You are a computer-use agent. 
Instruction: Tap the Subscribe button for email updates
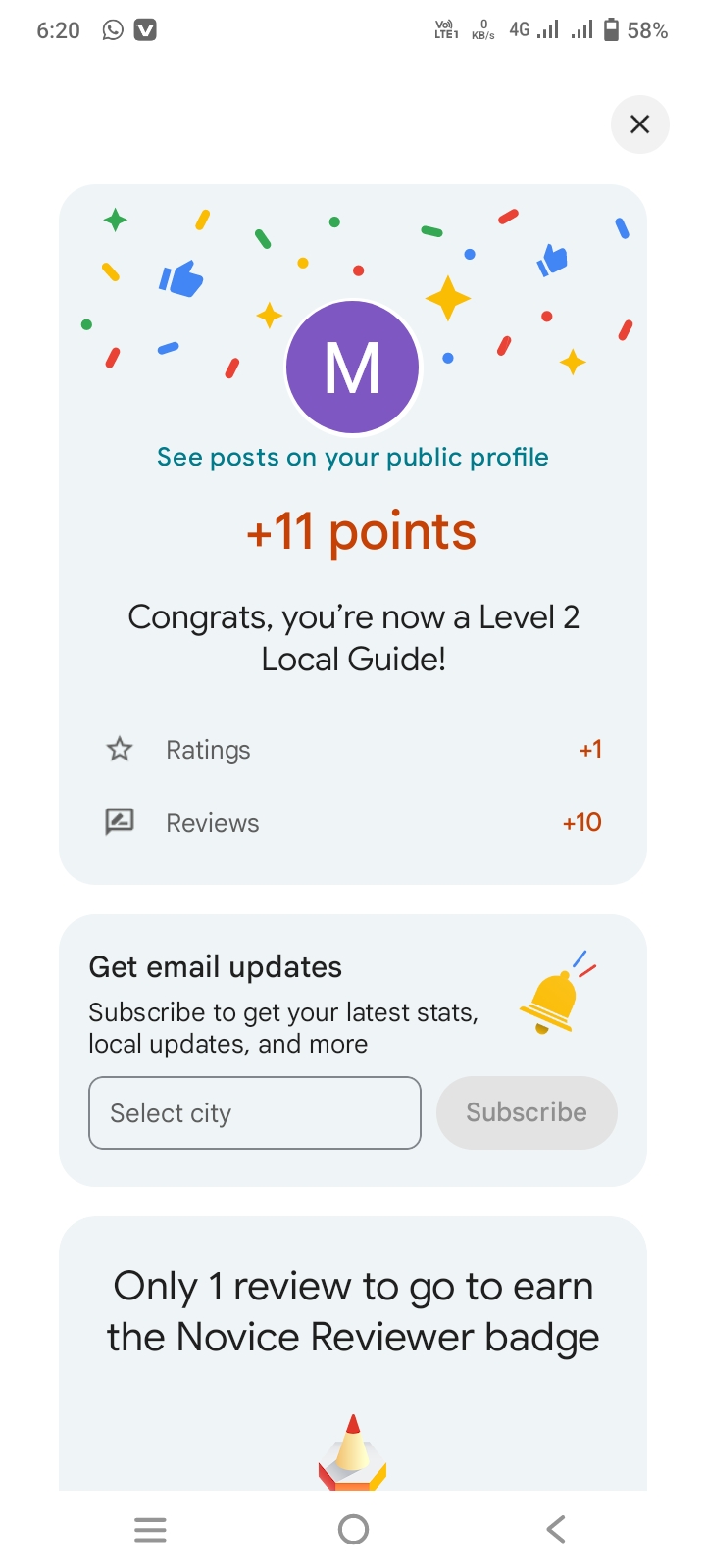click(527, 1113)
